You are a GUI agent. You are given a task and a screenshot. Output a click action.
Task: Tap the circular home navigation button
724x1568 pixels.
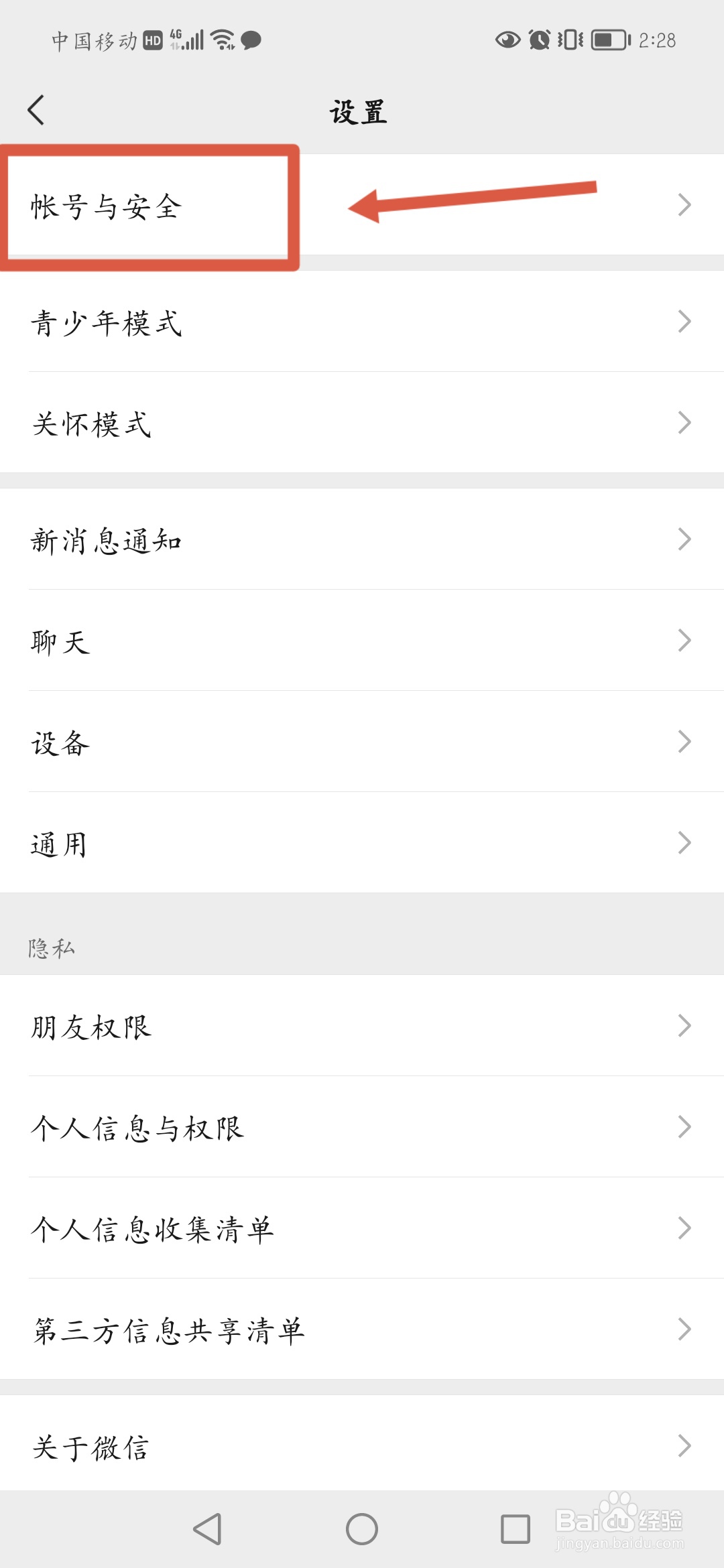(x=361, y=1530)
